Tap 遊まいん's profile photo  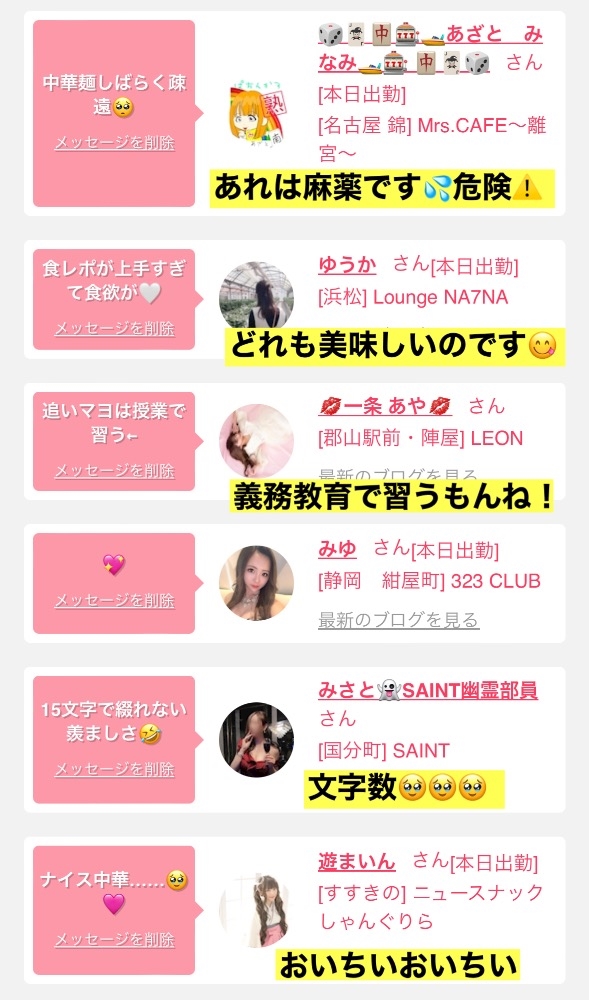click(x=256, y=910)
